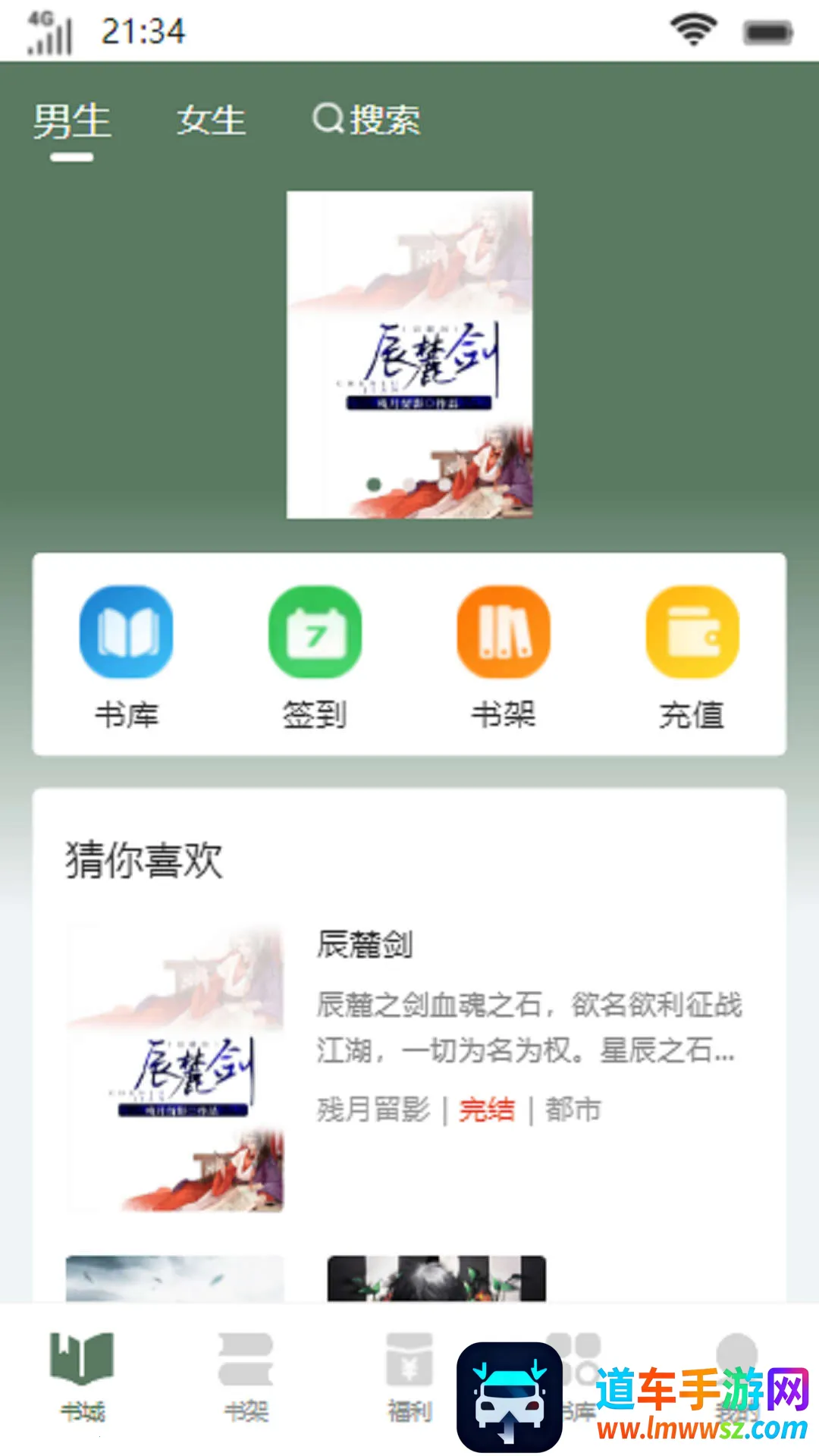Open the 搜索 search at the top
The width and height of the screenshot is (819, 1456).
367,120
